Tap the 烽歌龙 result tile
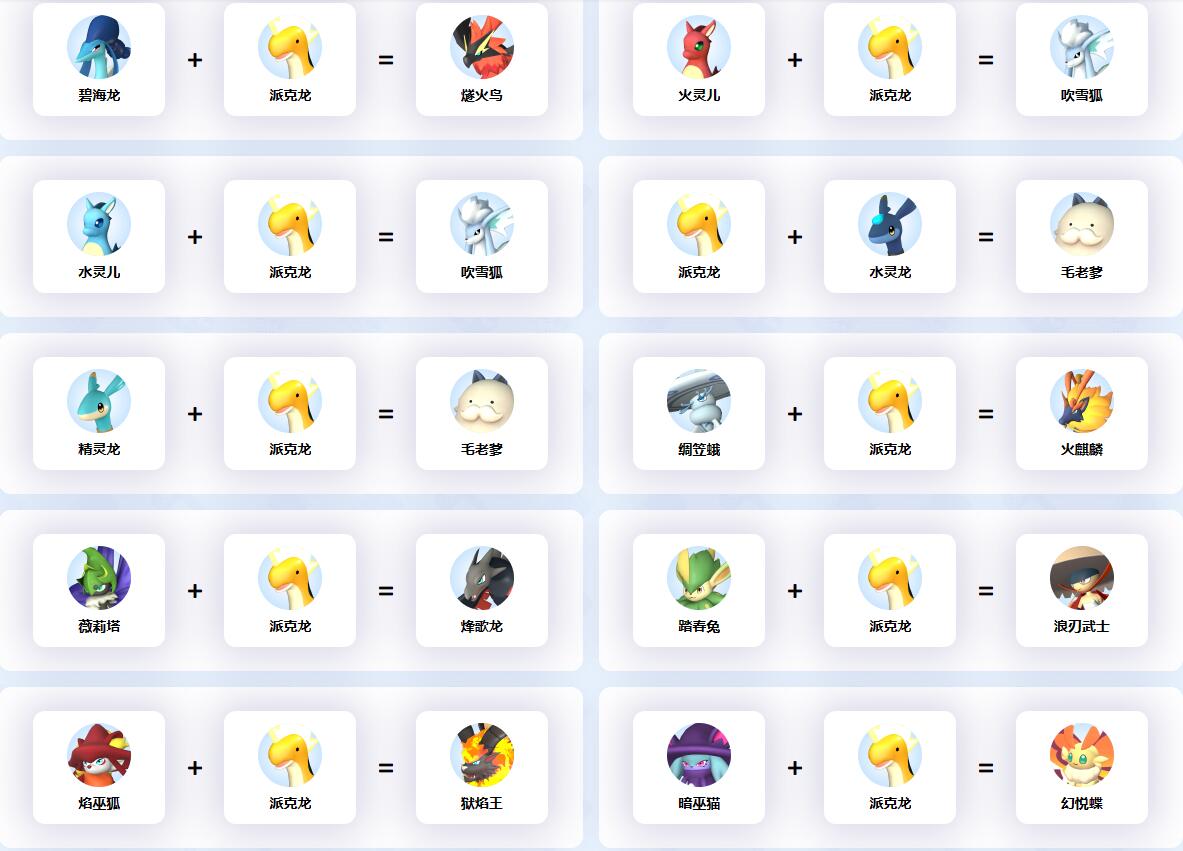This screenshot has height=851, width=1183. [x=481, y=590]
